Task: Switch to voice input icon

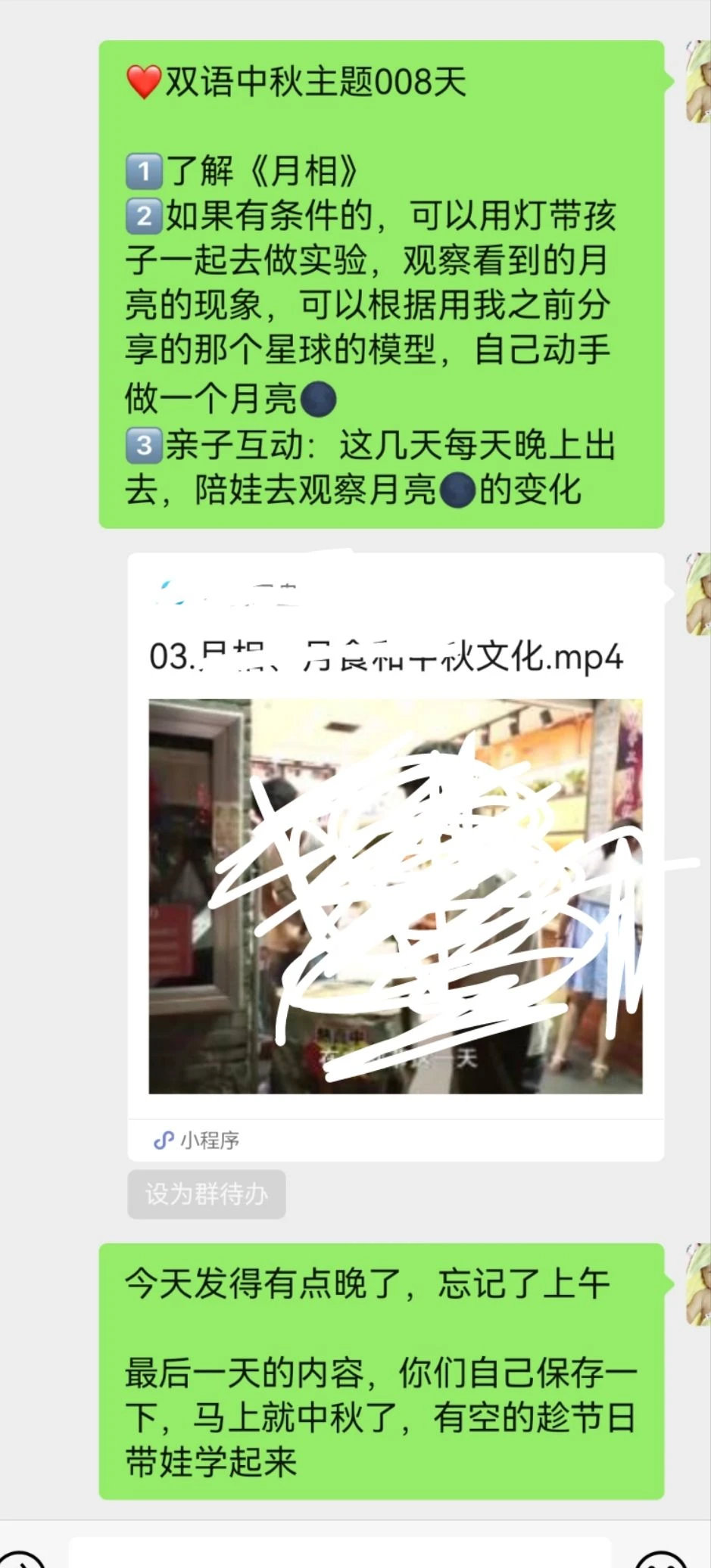Action: 20,1558
